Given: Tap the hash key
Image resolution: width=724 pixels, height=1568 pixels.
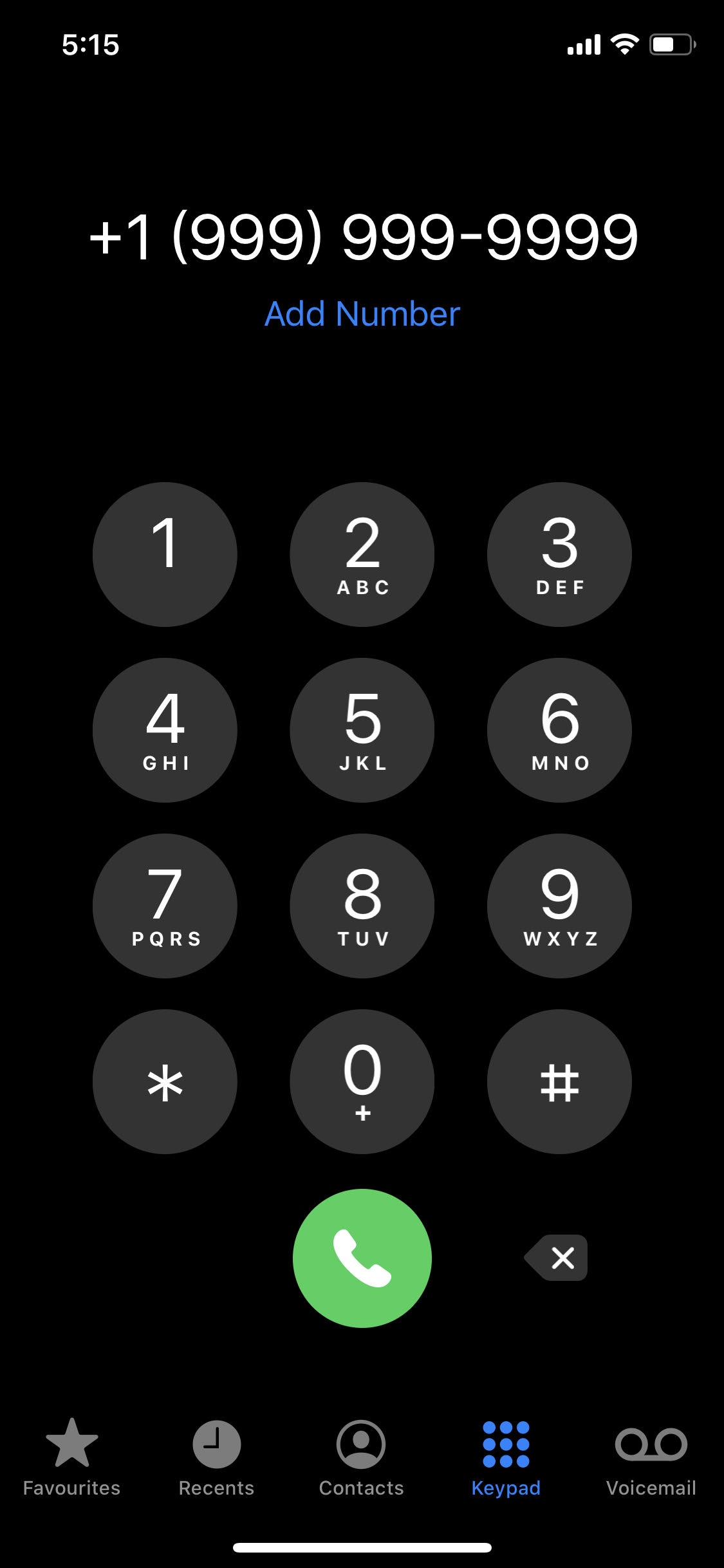Looking at the screenshot, I should tap(559, 1081).
